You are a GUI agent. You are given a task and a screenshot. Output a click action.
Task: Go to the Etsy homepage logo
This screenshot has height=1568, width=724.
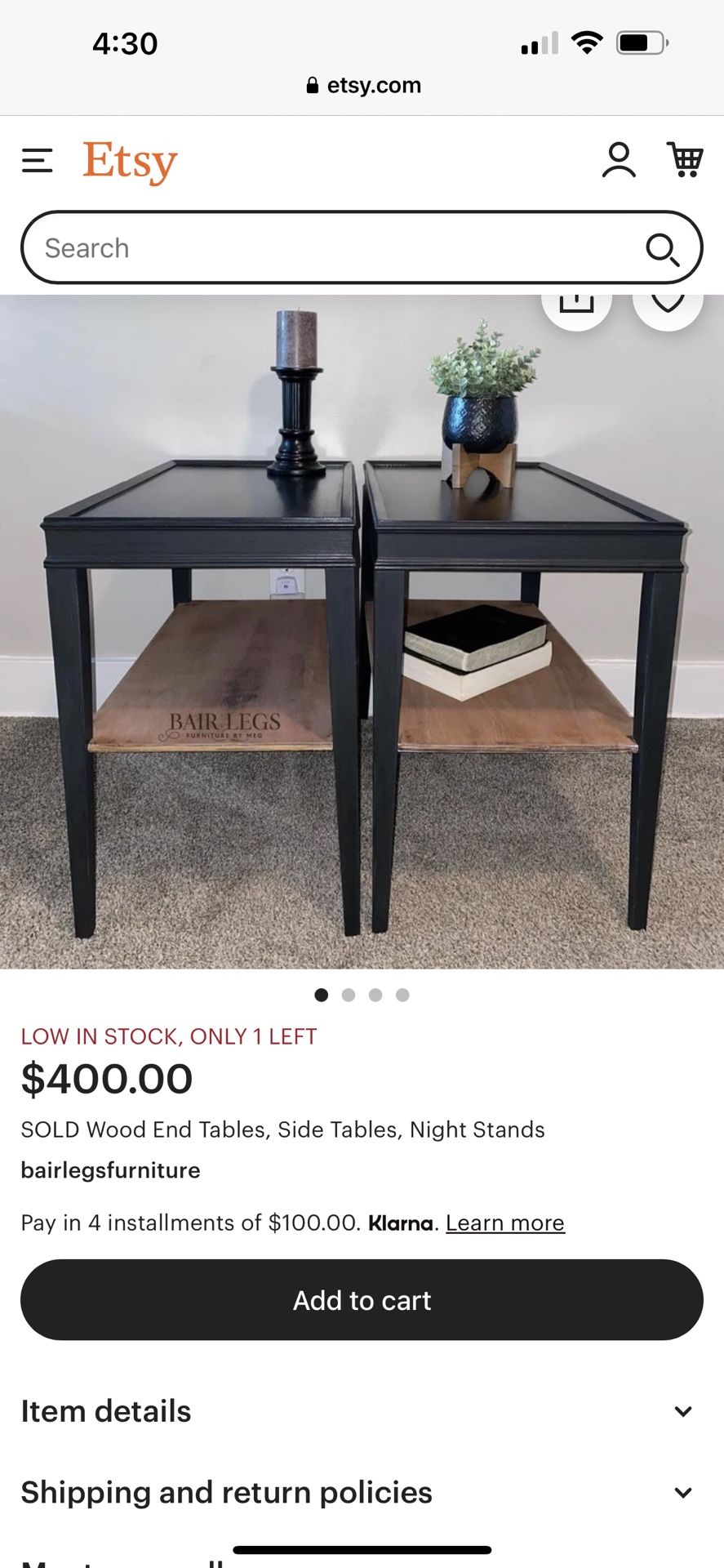tap(130, 162)
